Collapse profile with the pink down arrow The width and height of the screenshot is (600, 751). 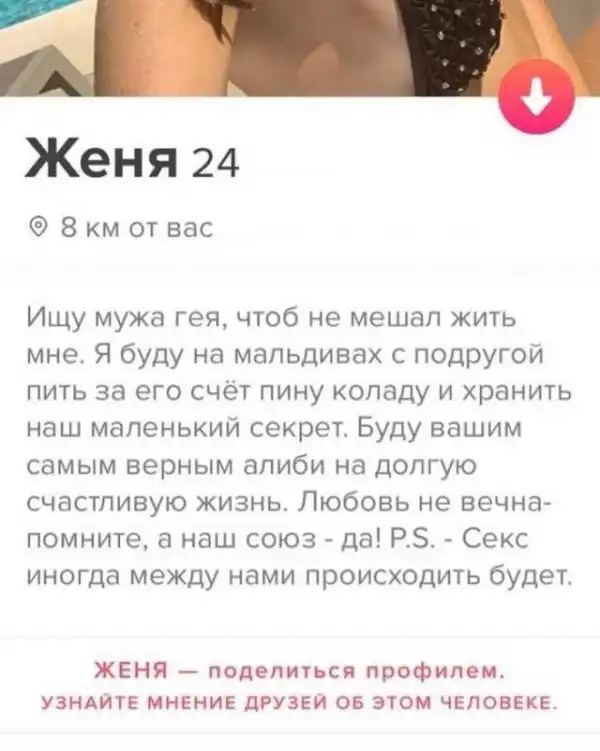click(537, 98)
